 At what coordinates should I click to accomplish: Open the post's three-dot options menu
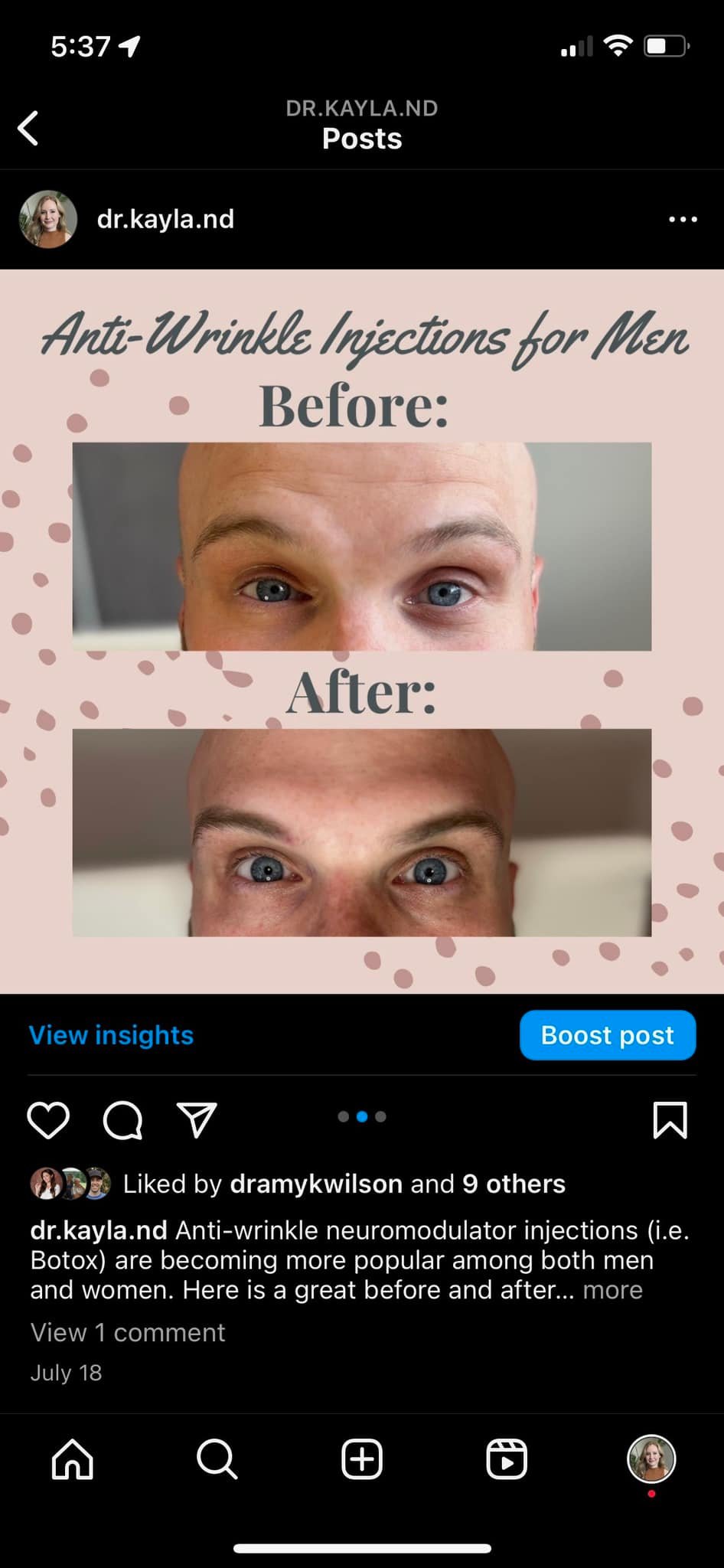tap(683, 220)
